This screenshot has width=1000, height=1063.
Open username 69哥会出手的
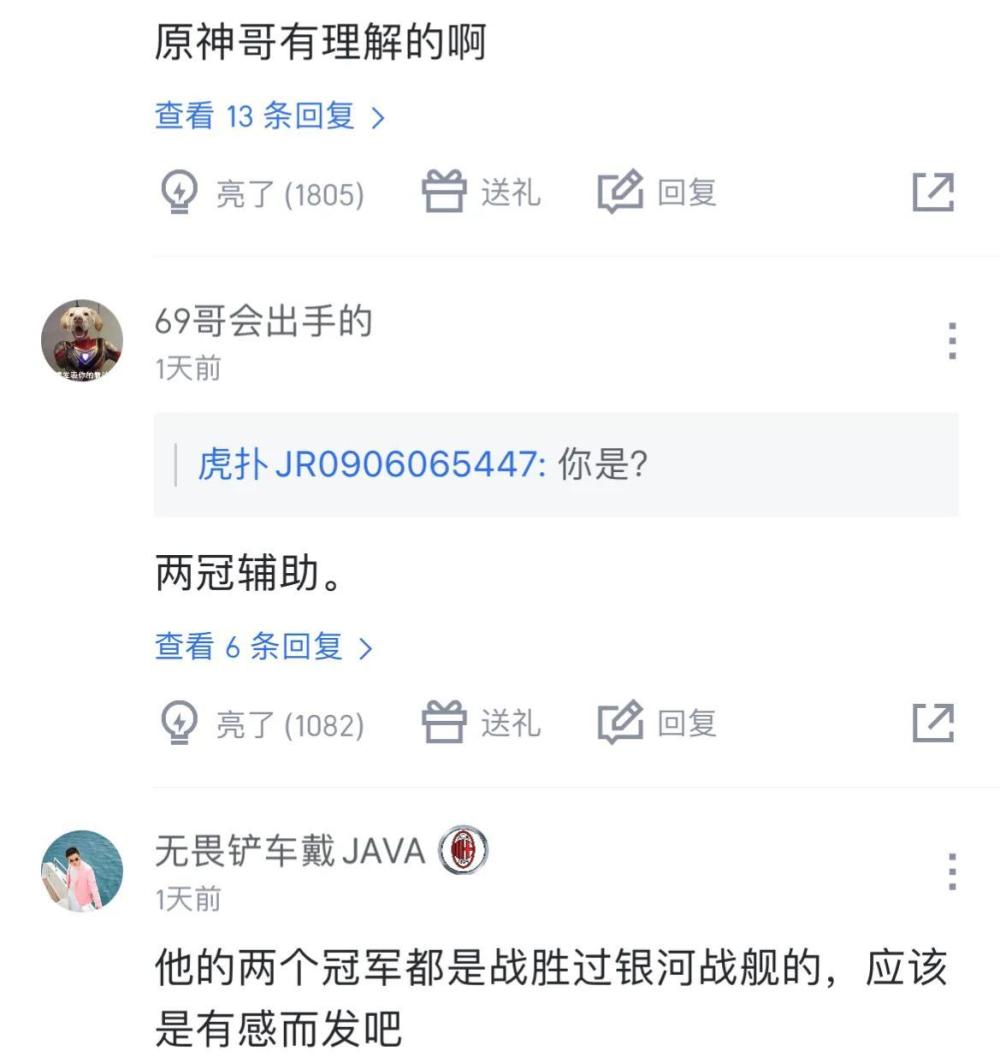tap(263, 322)
